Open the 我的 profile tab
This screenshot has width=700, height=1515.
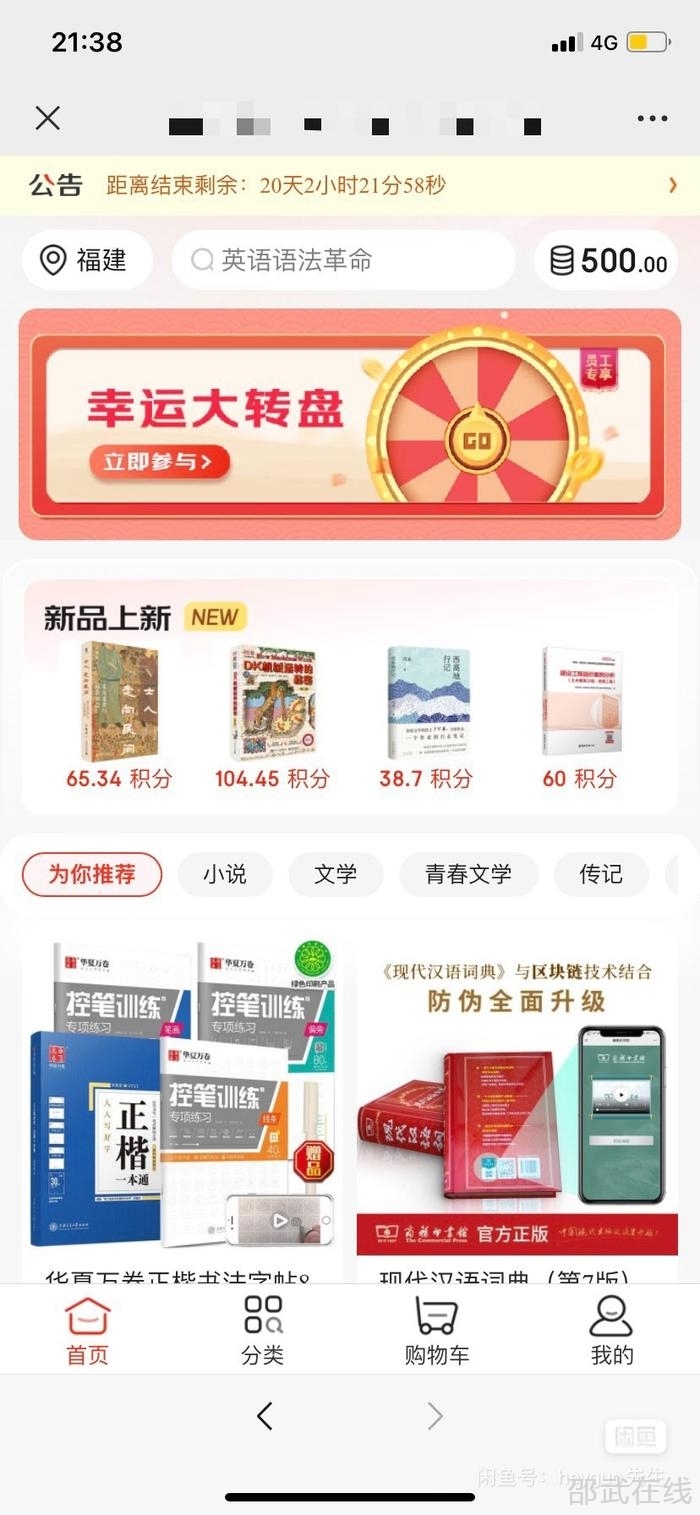(x=611, y=1330)
